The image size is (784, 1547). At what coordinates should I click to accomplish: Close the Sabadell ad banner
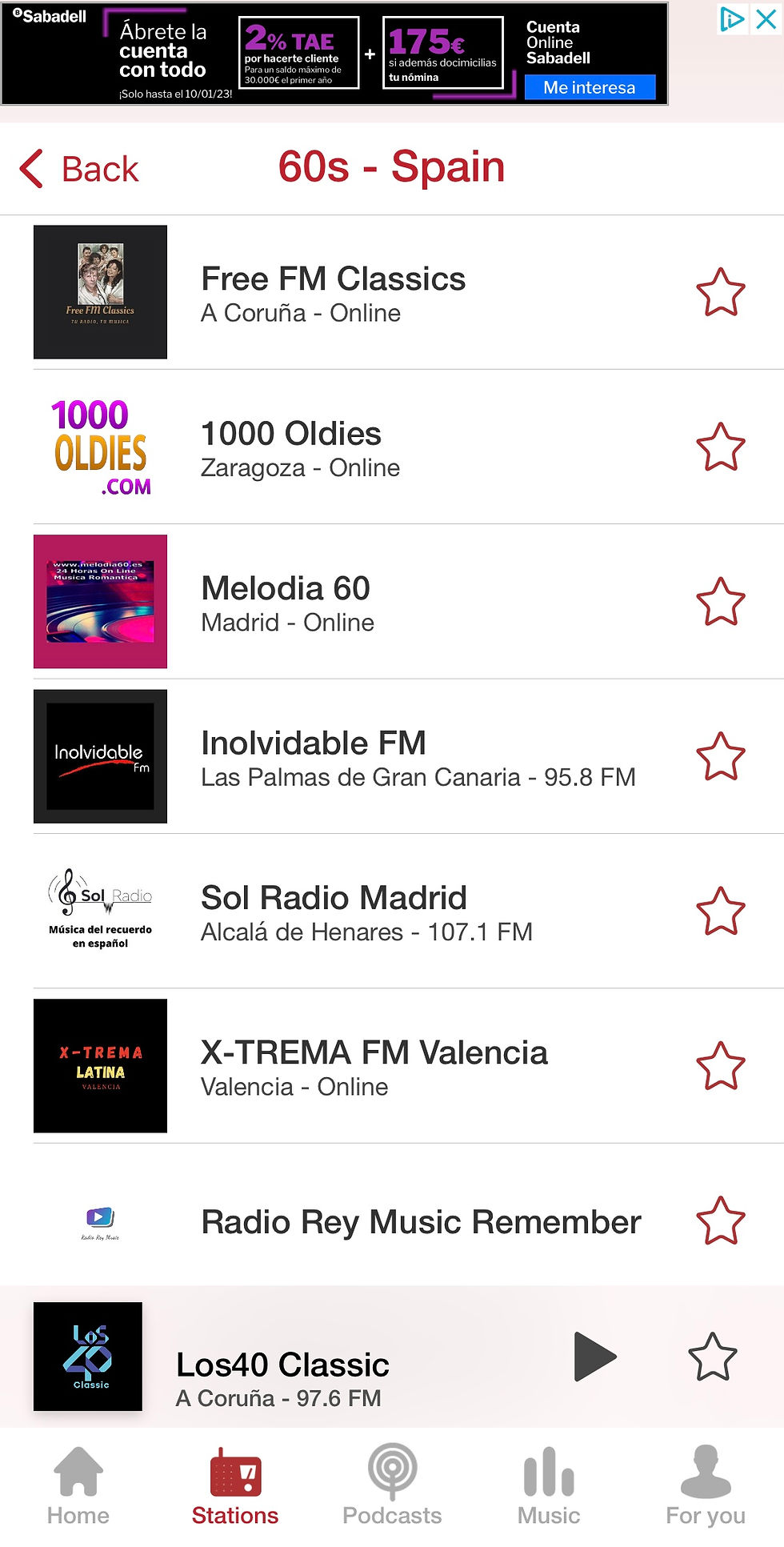point(766,18)
